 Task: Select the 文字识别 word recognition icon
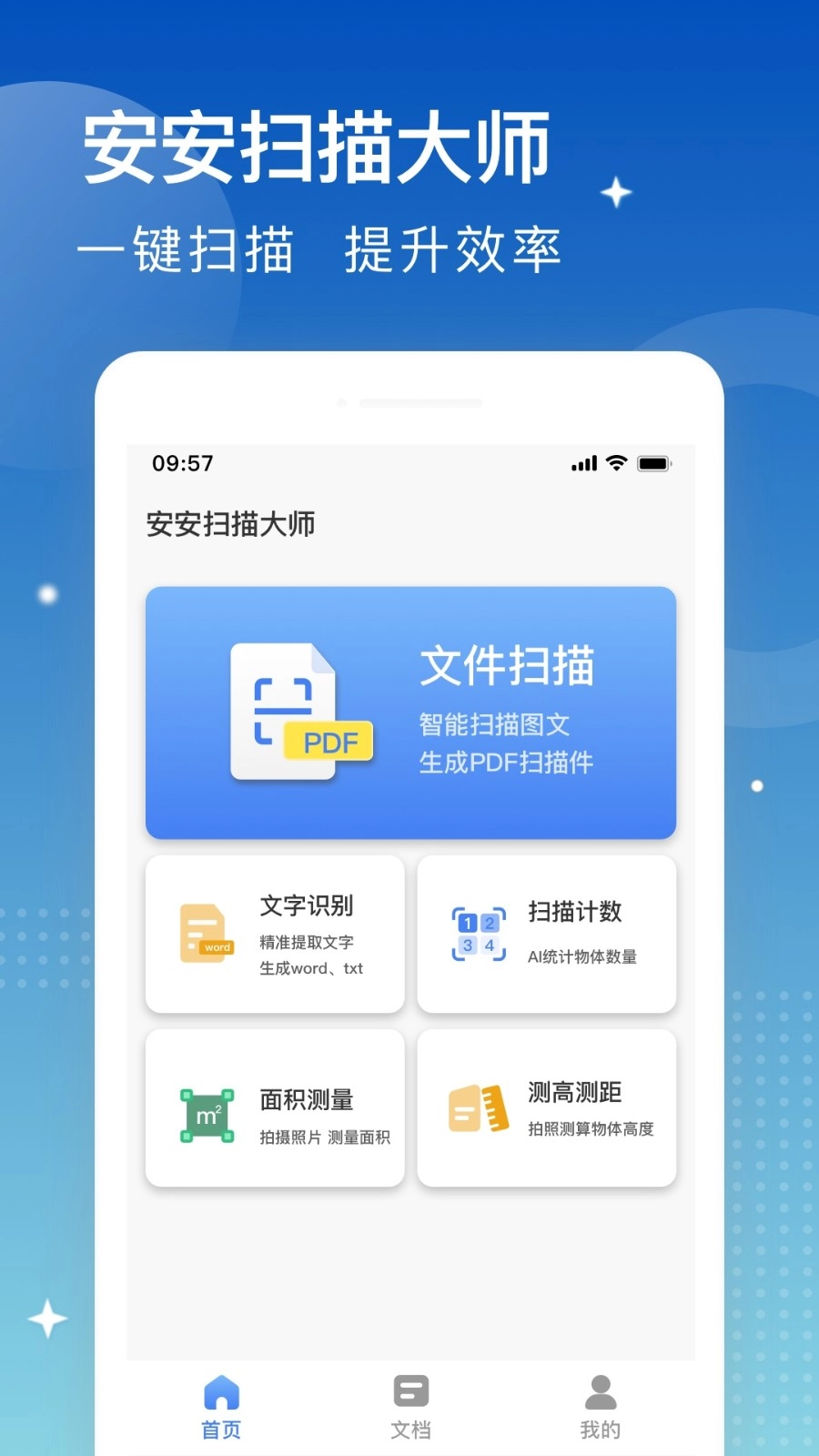[x=205, y=933]
